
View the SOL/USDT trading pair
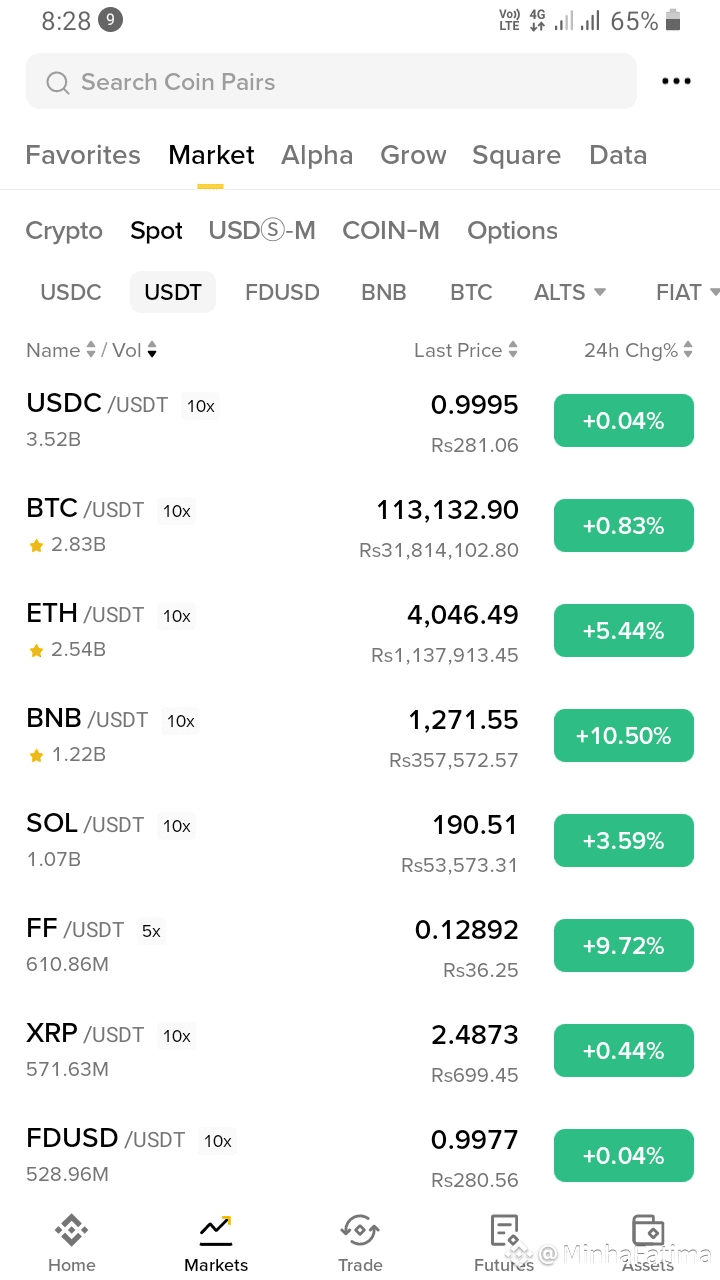click(200, 840)
